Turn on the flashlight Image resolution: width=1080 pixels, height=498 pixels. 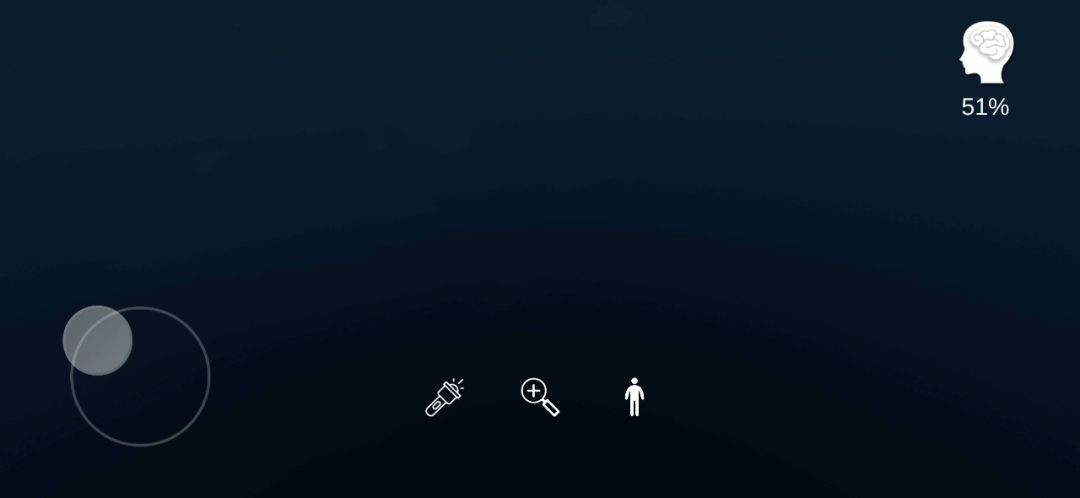(444, 397)
